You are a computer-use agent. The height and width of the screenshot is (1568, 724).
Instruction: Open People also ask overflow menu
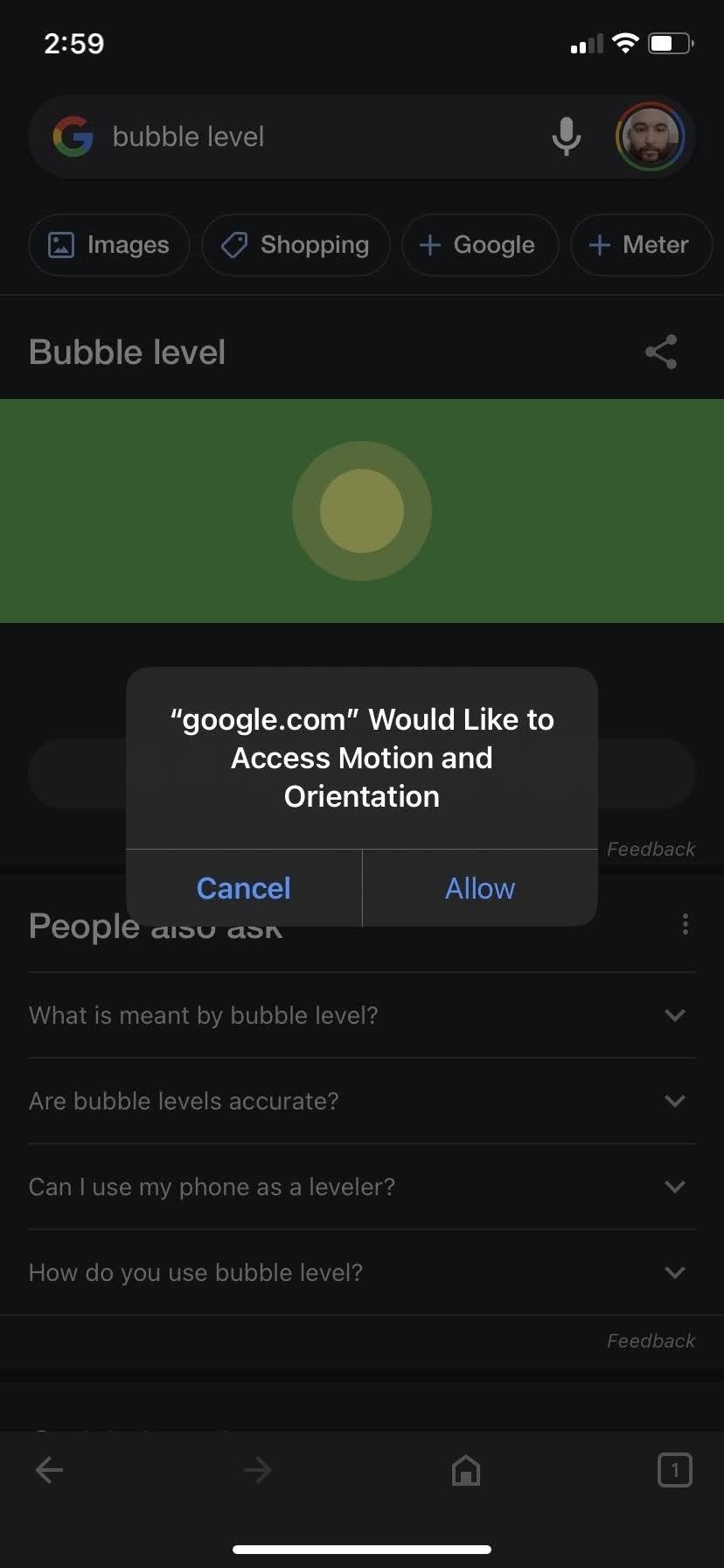tap(685, 924)
